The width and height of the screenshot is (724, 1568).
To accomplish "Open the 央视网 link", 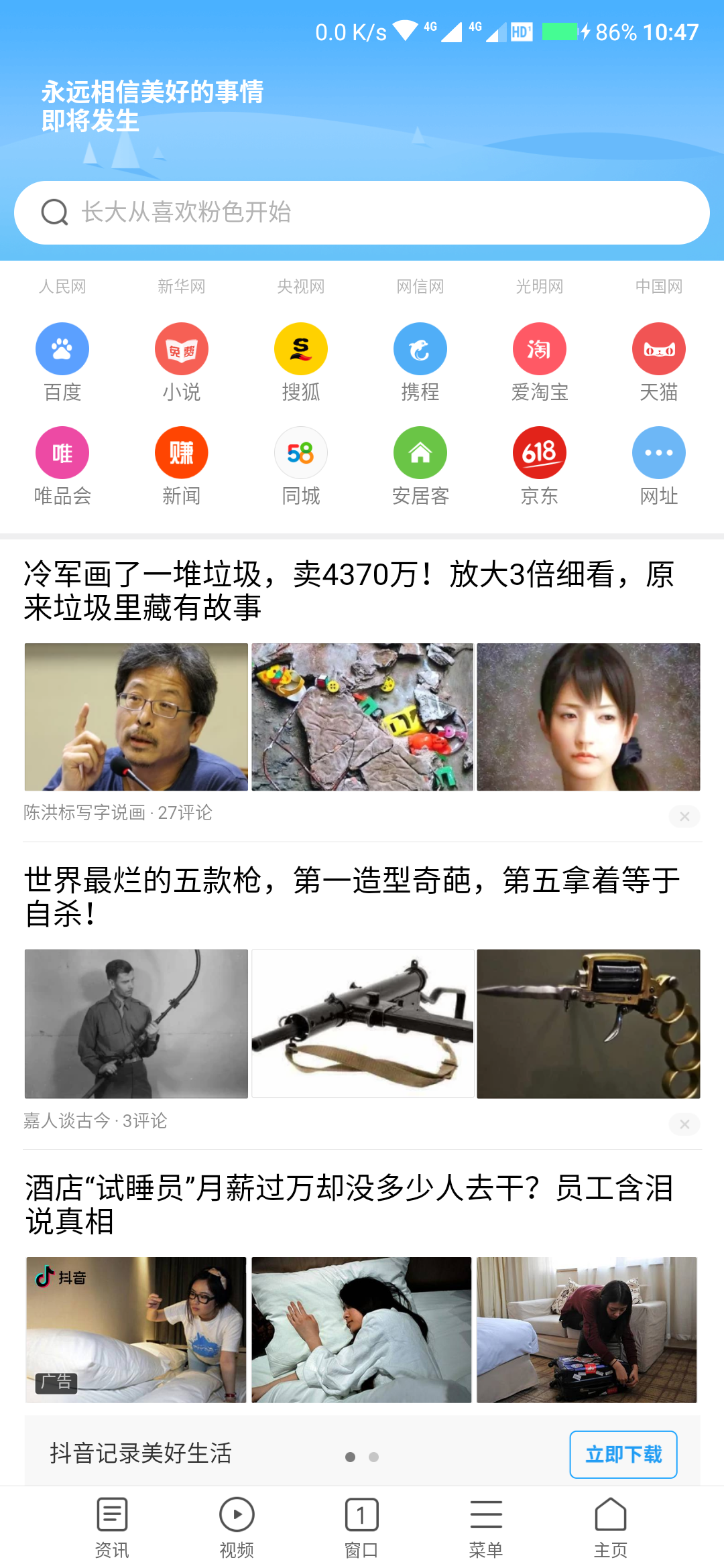I will pyautogui.click(x=301, y=287).
